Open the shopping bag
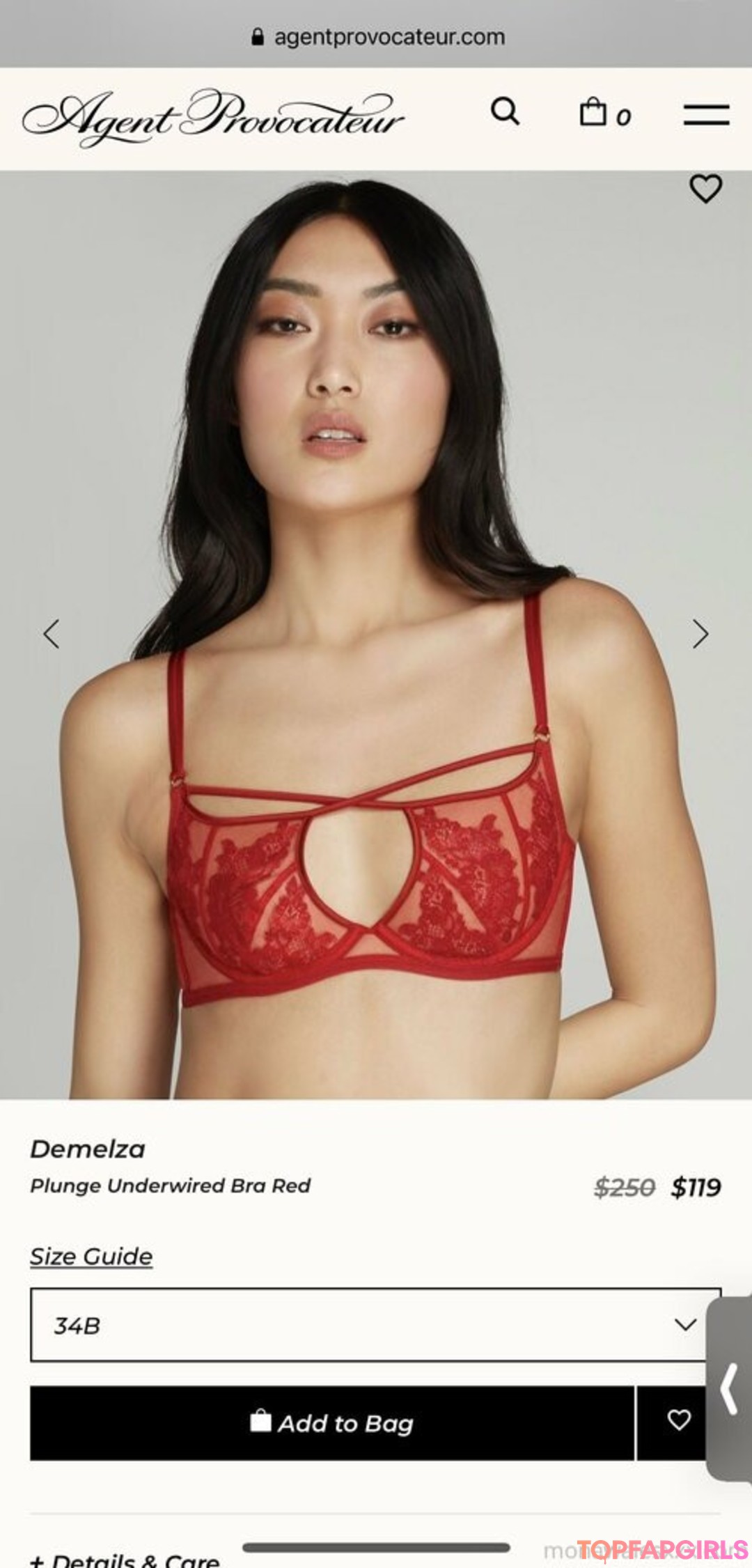 (x=603, y=113)
